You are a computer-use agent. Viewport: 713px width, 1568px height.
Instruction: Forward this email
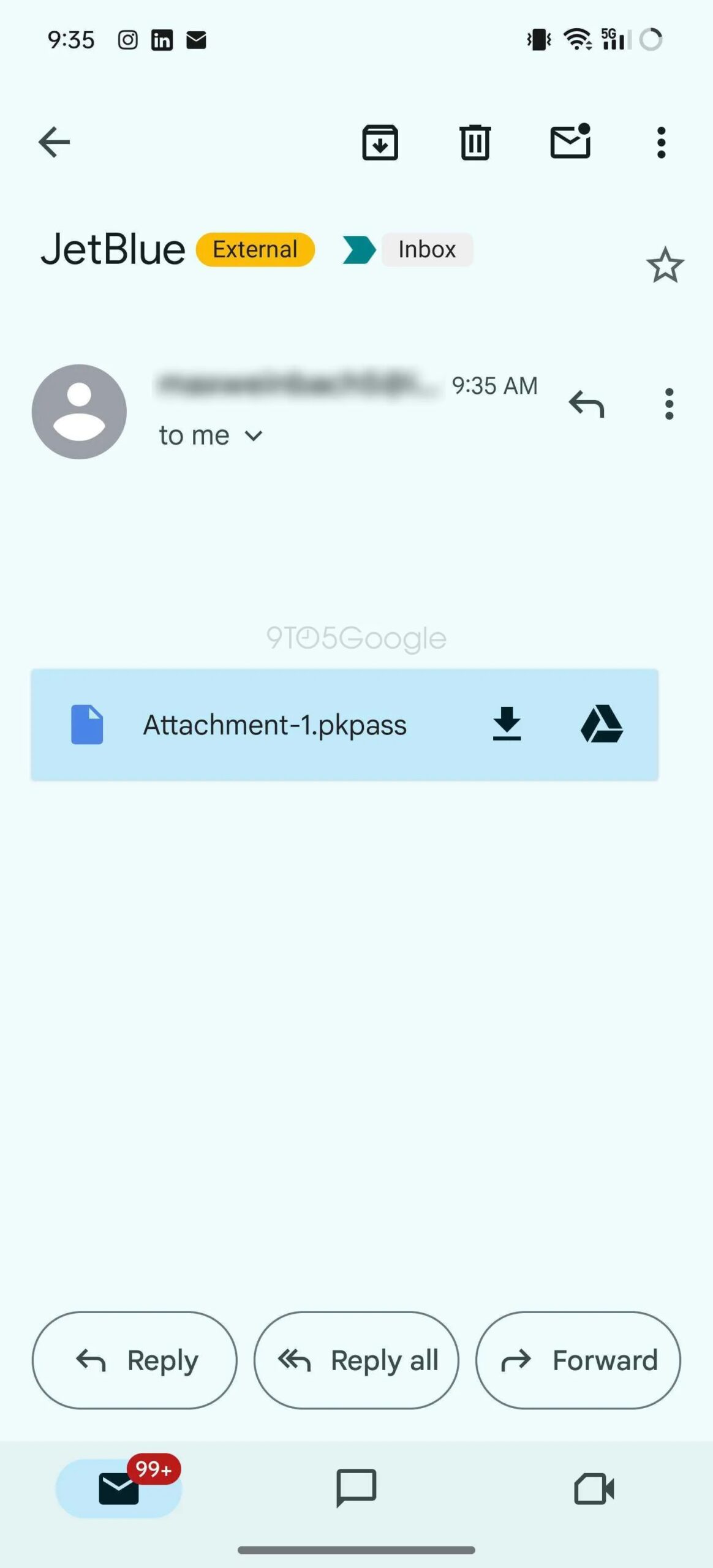point(578,1360)
